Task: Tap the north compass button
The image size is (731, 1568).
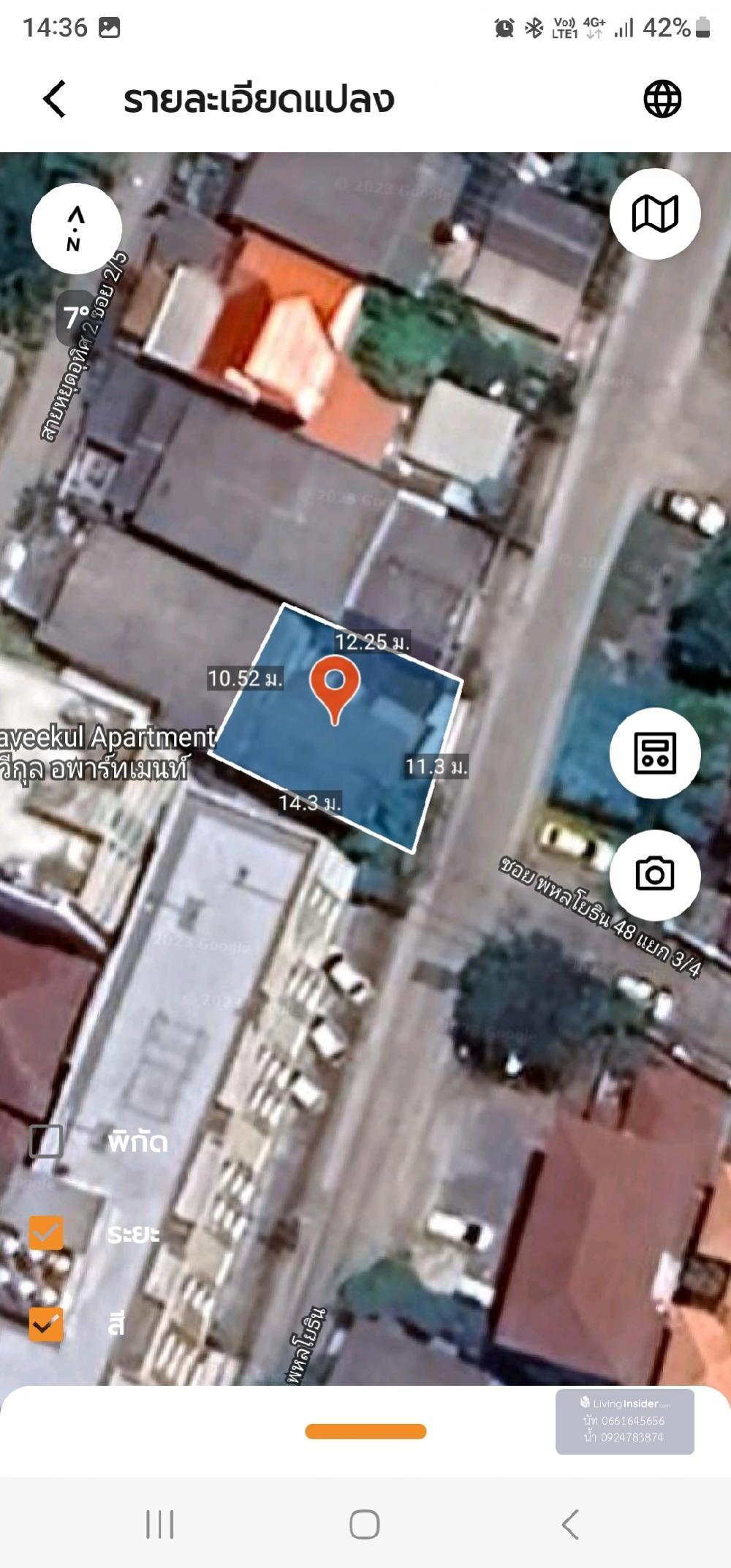Action: [x=76, y=229]
